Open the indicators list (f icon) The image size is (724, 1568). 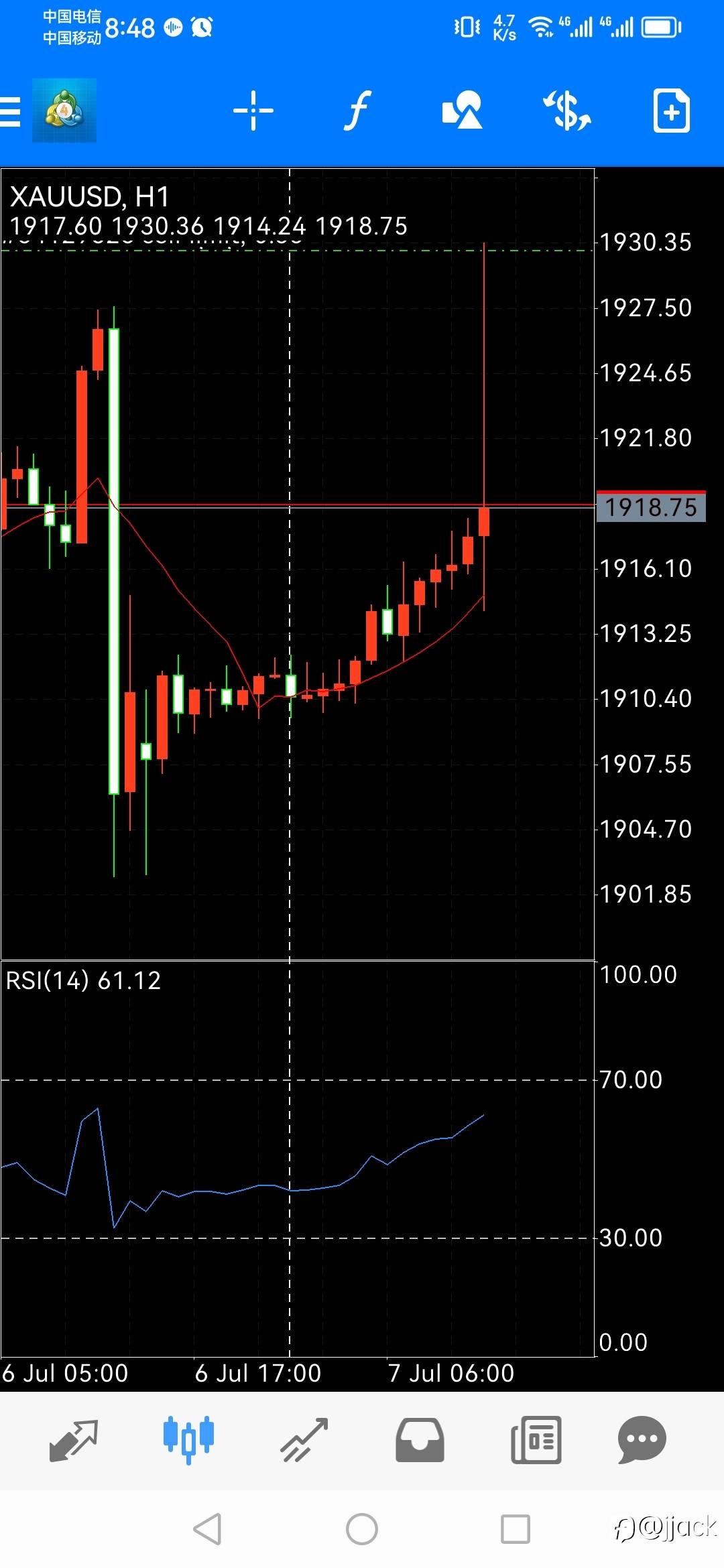[357, 111]
